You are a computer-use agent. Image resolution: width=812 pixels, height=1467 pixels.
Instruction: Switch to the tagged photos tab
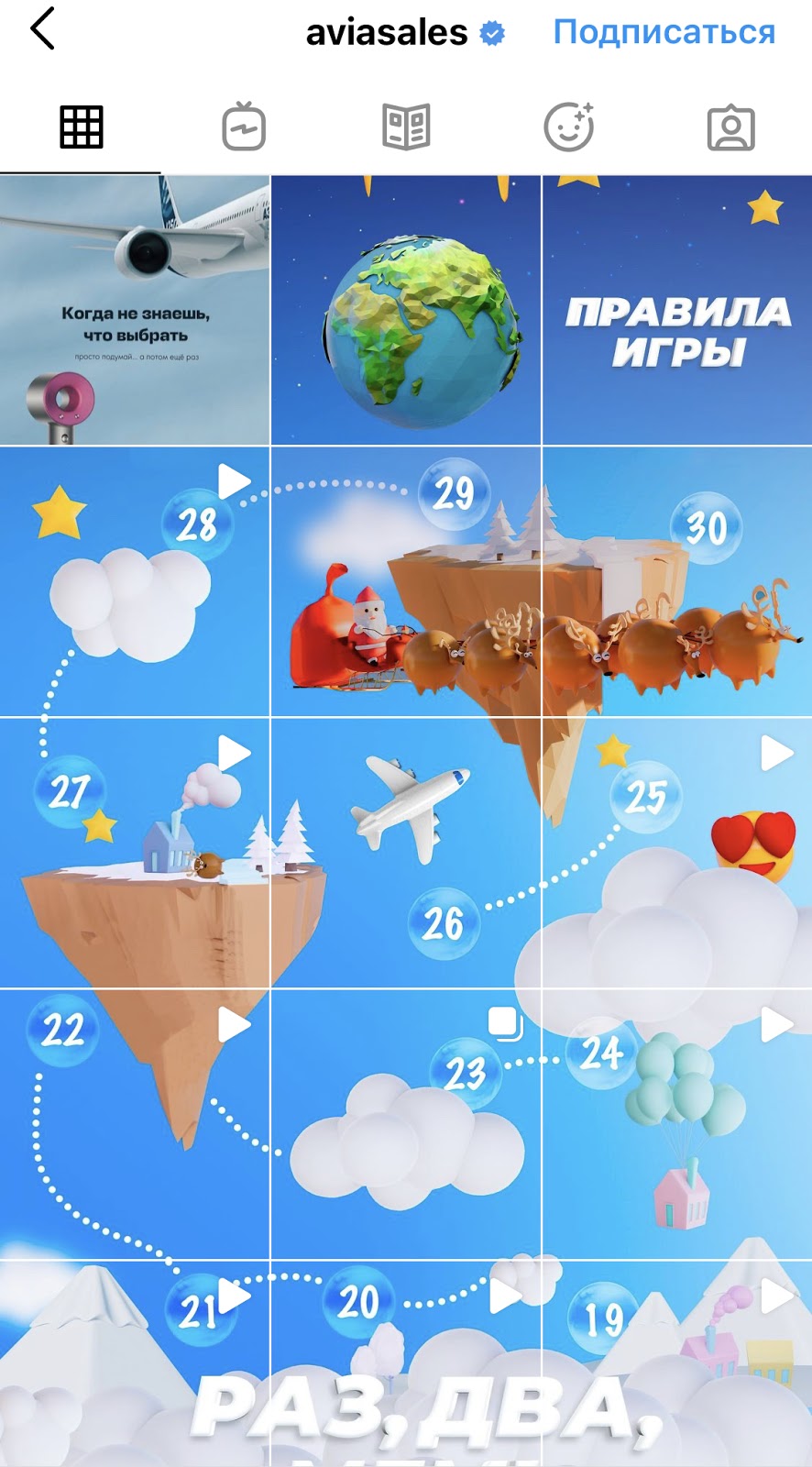tap(730, 127)
